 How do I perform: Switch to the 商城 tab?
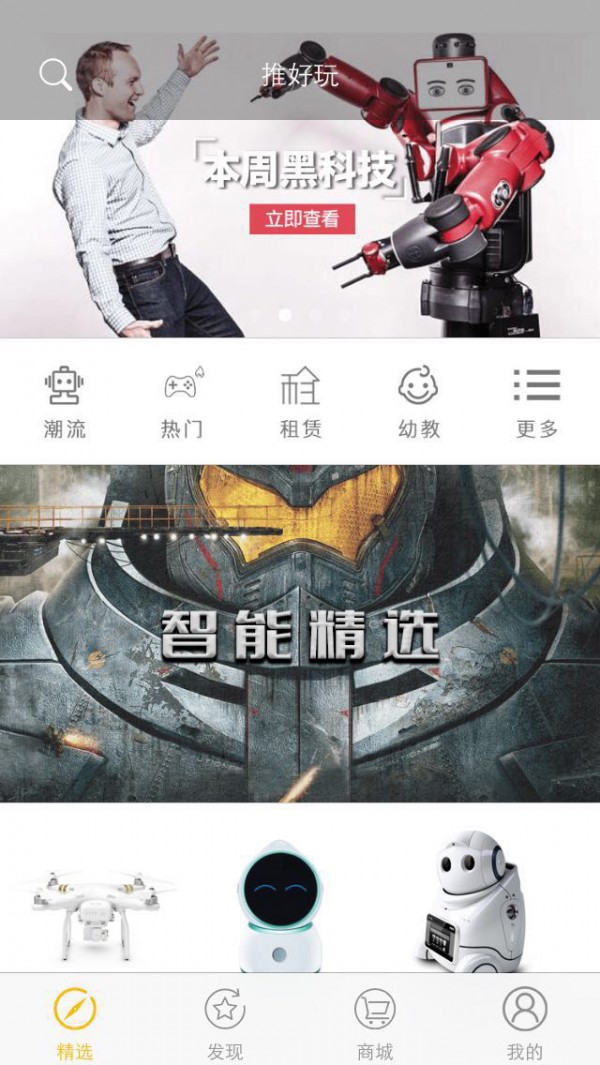pos(375,1022)
